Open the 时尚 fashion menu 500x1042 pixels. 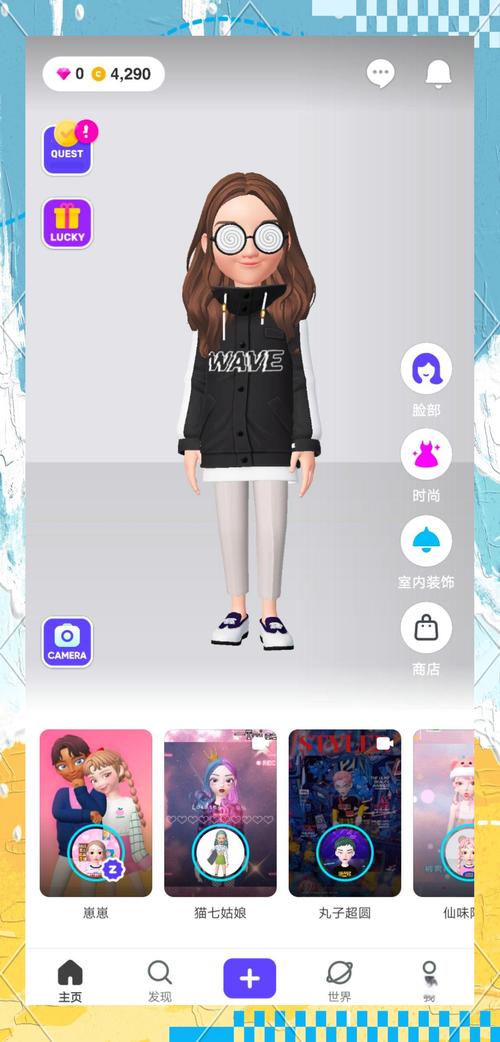pyautogui.click(x=426, y=466)
